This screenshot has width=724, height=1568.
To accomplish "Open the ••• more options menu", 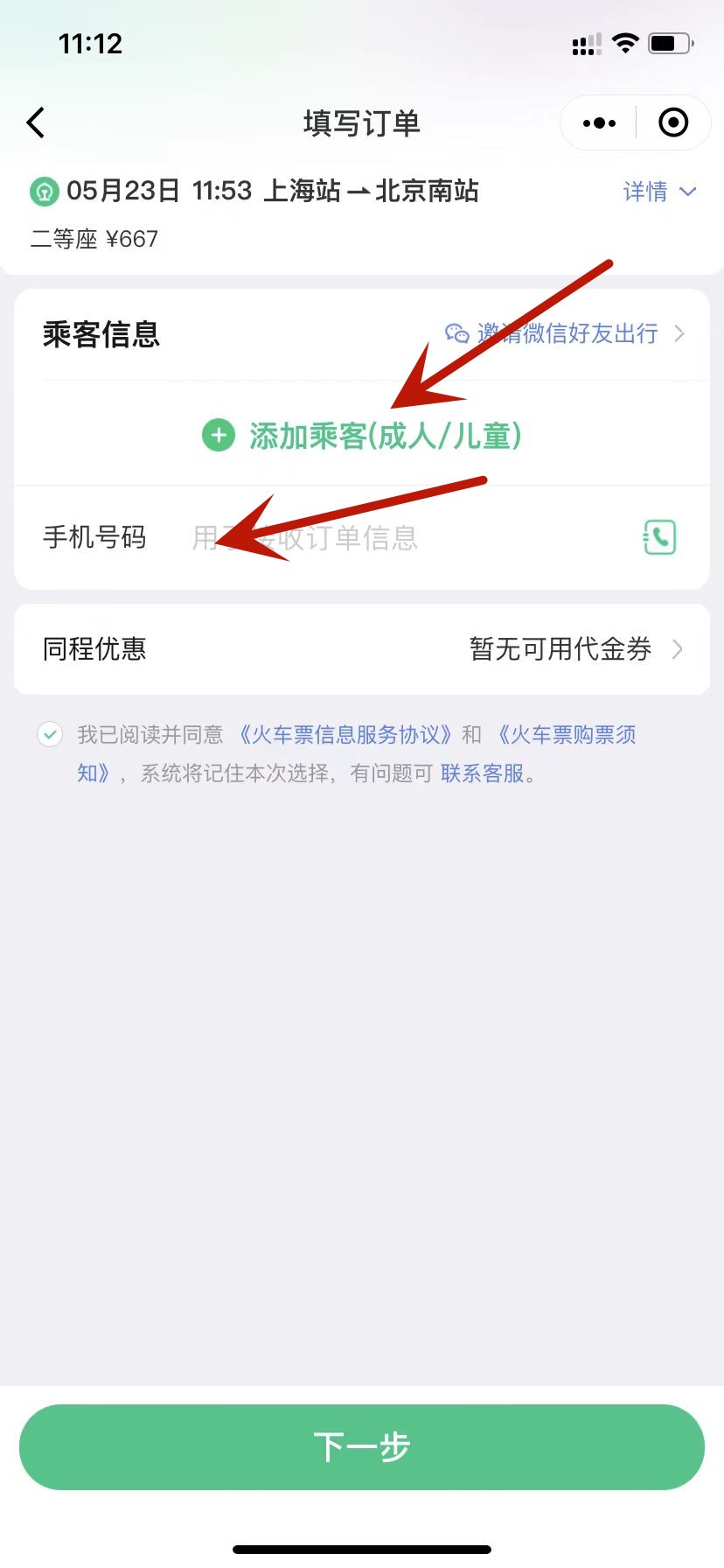I will click(598, 122).
